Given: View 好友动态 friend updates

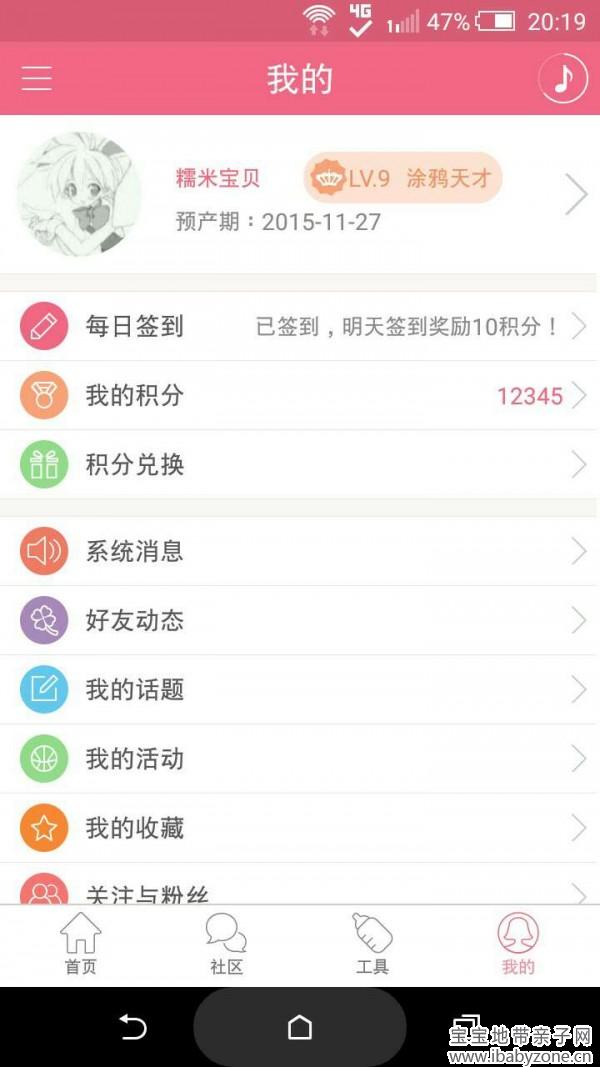Looking at the screenshot, I should 300,621.
